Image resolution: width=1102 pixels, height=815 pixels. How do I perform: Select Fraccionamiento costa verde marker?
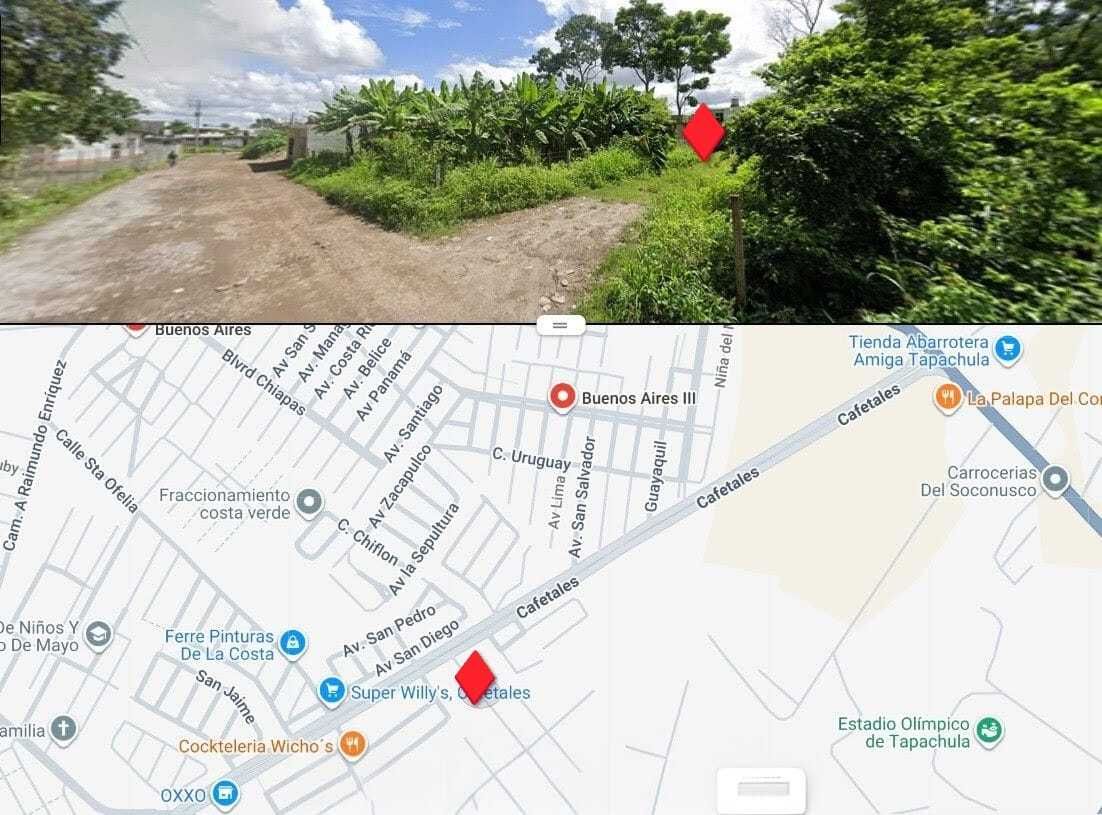coord(310,502)
